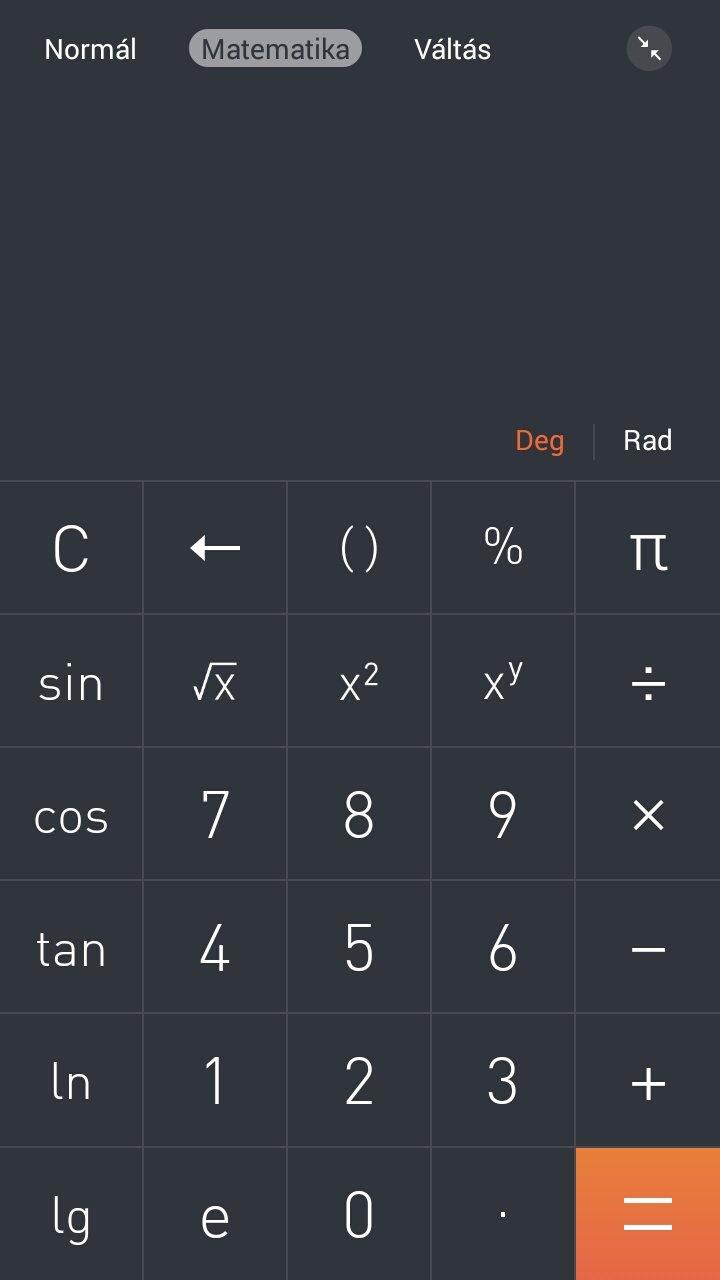Insert the pi constant
This screenshot has height=1280, width=720.
pos(648,548)
